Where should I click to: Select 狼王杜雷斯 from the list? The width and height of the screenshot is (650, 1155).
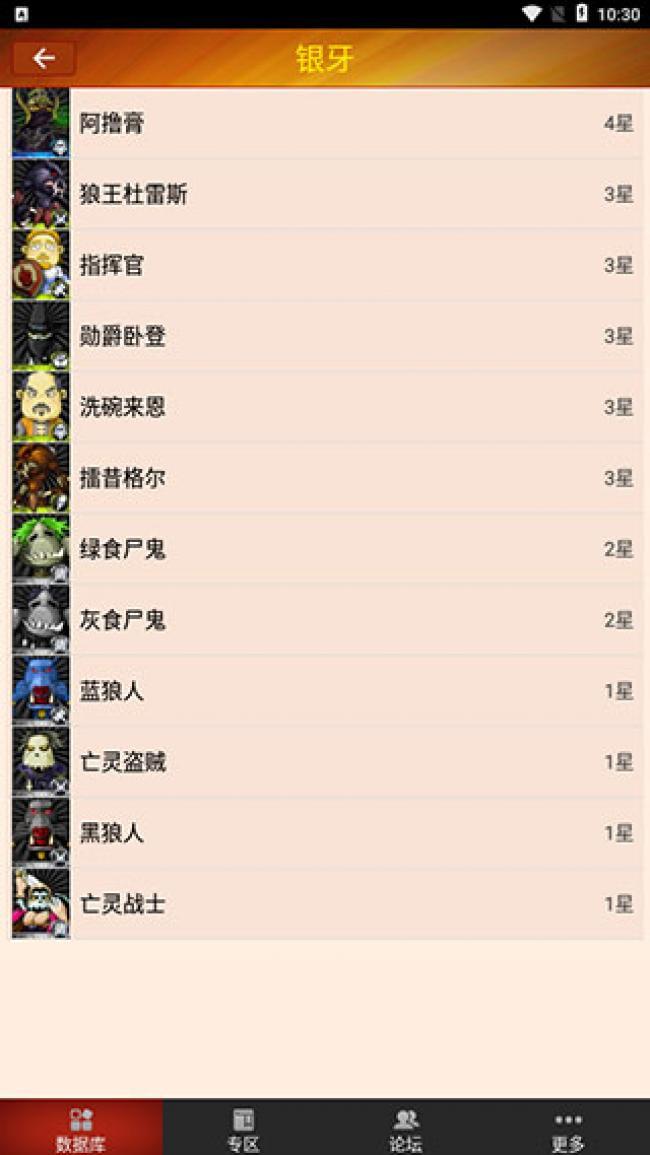pyautogui.click(x=325, y=194)
